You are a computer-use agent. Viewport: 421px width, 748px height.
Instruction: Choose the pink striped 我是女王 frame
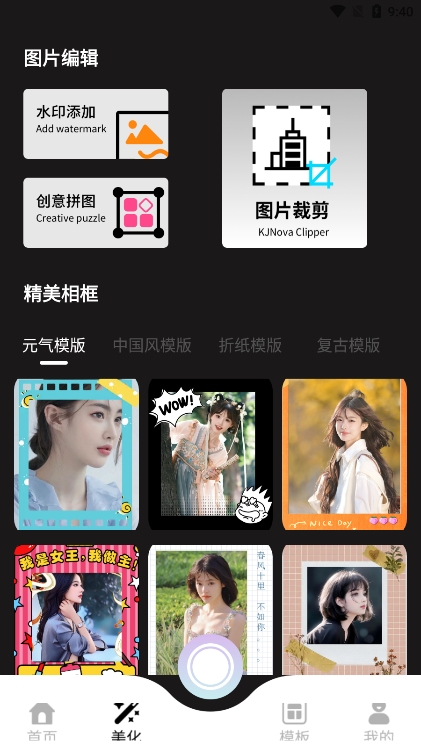pyautogui.click(x=76, y=610)
